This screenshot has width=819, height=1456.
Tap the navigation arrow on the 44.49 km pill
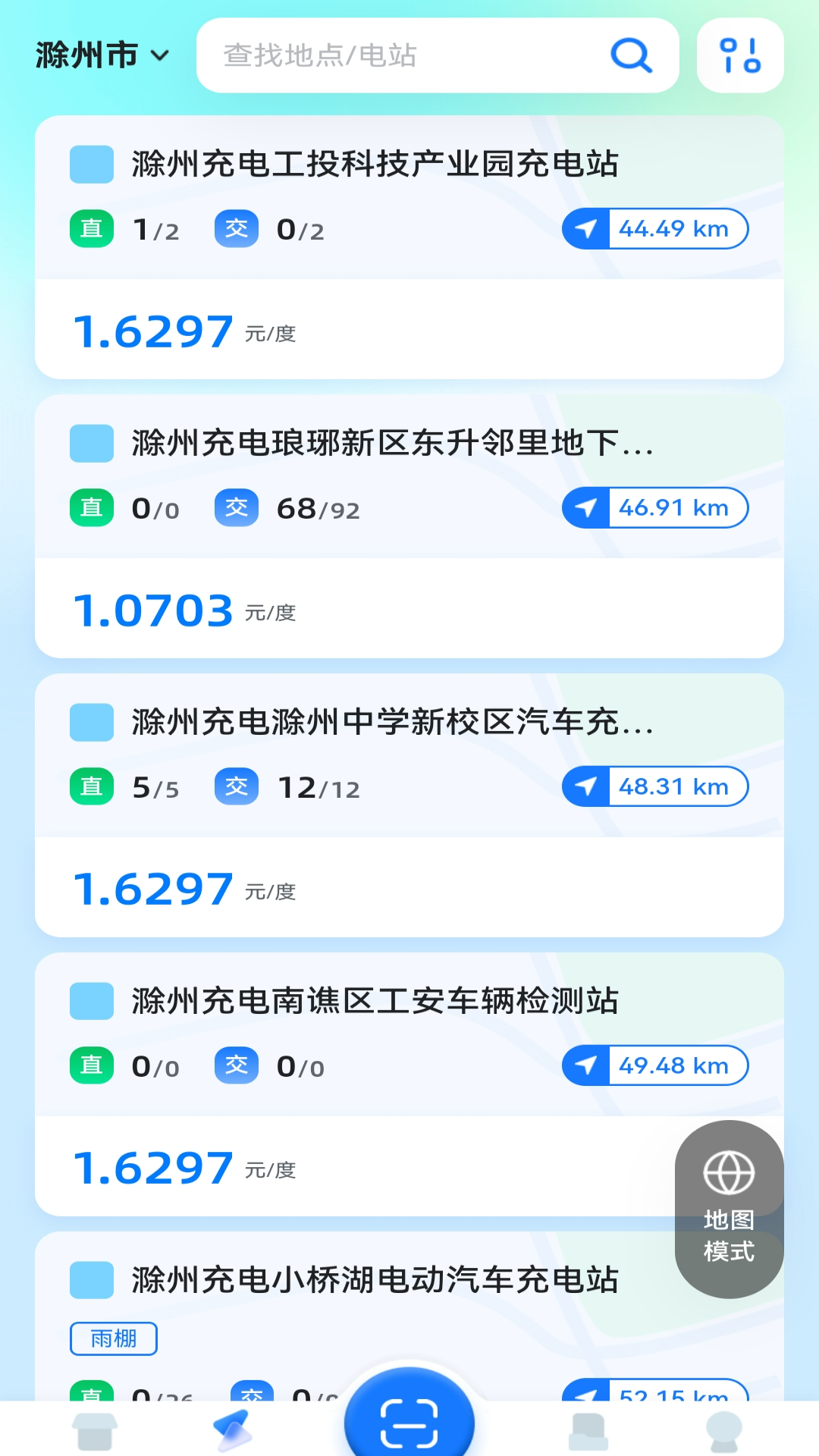[585, 228]
